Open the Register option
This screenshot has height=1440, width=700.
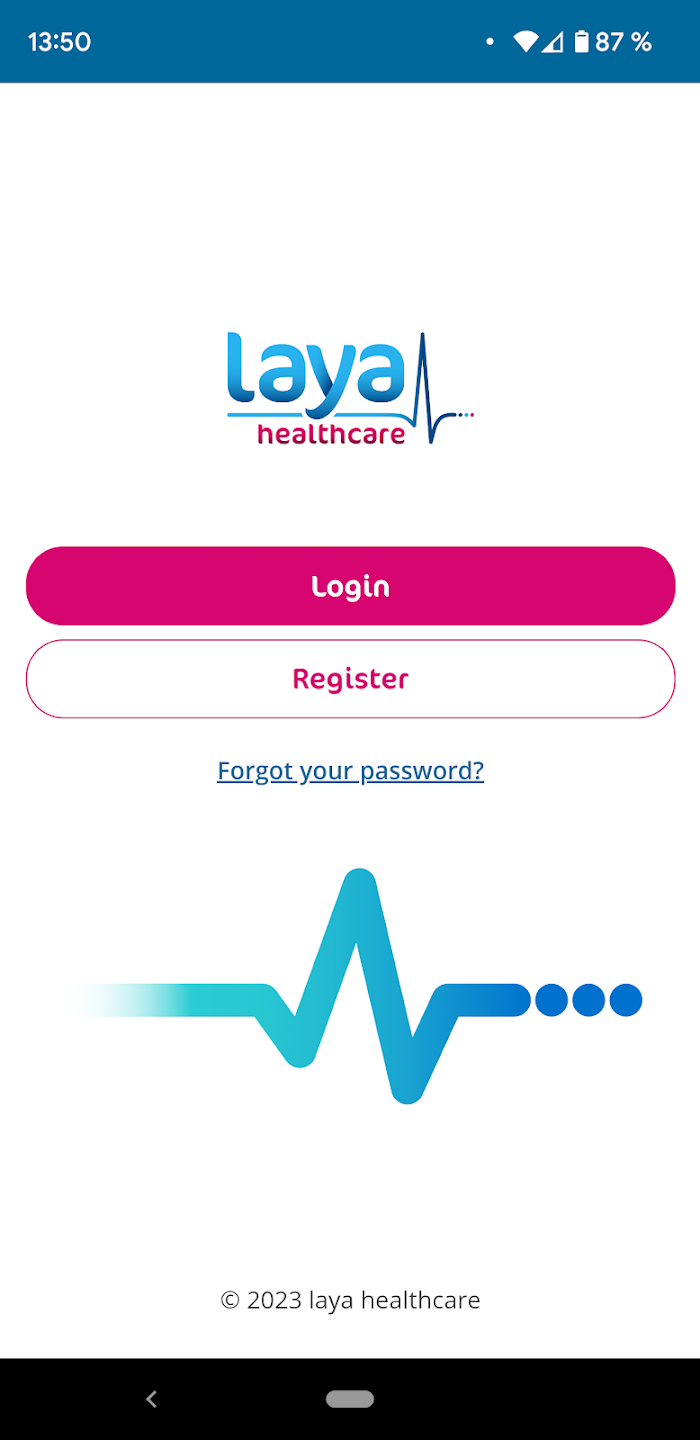pyautogui.click(x=350, y=679)
